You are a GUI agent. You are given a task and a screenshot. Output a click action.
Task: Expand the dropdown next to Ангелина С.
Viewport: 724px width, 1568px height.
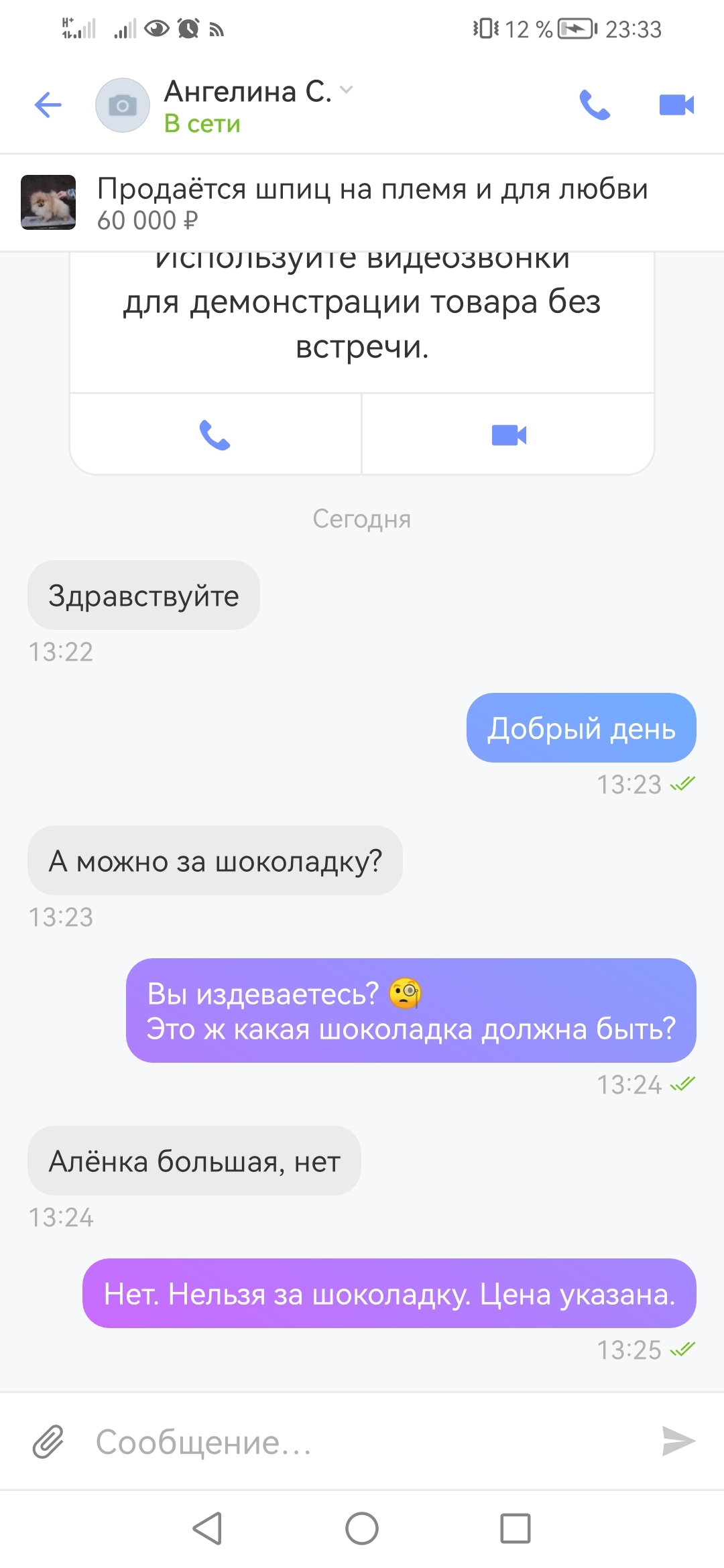click(x=346, y=90)
